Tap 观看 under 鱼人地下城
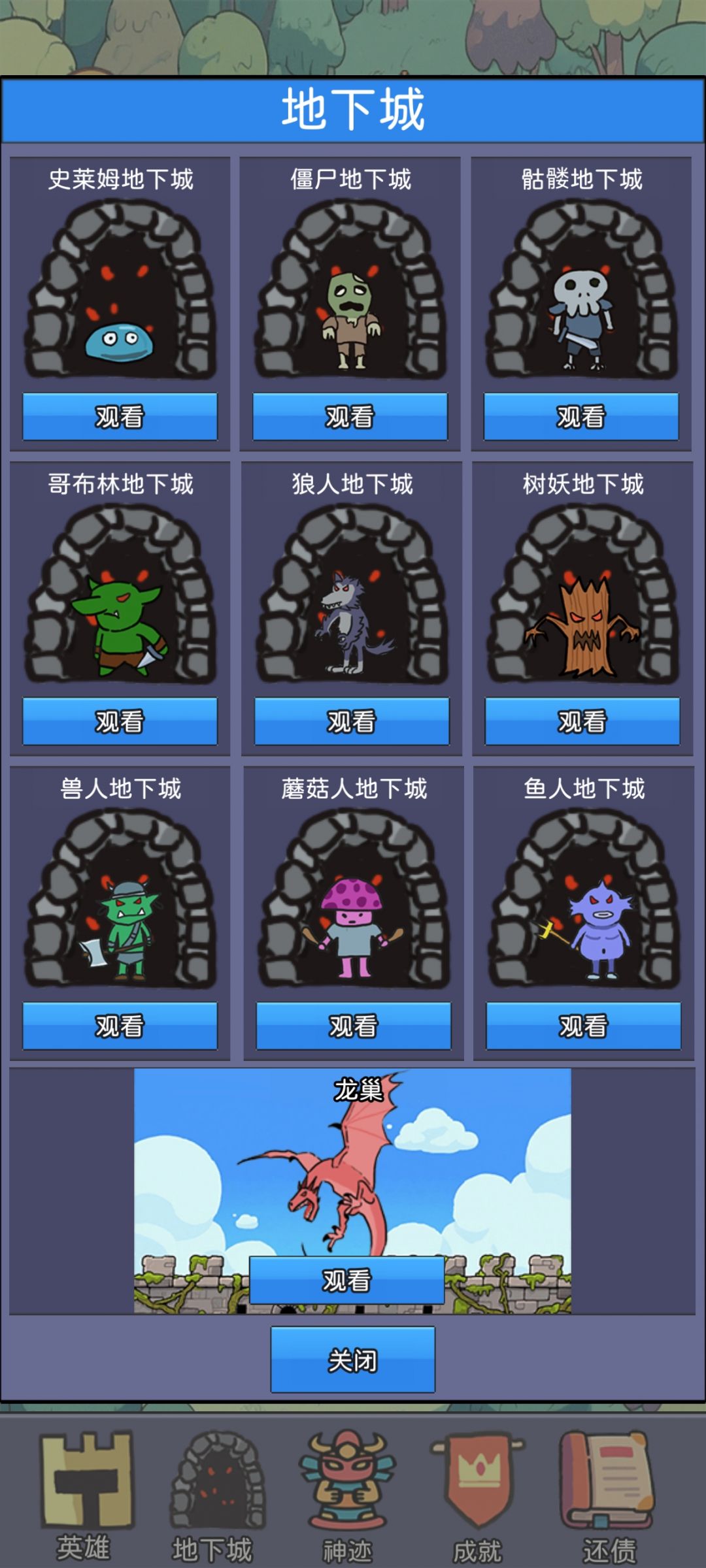The width and height of the screenshot is (706, 1568). pos(583,1026)
